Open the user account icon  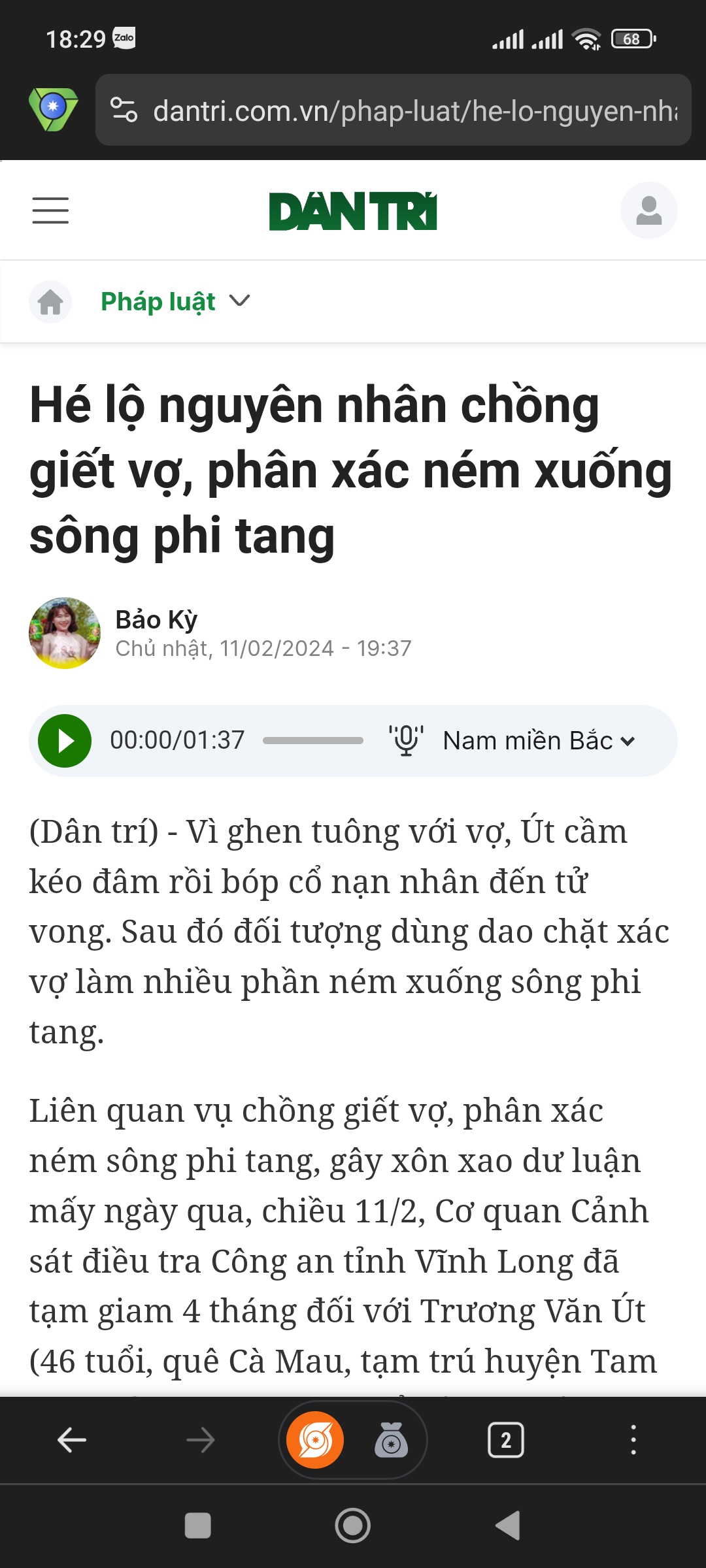click(648, 210)
